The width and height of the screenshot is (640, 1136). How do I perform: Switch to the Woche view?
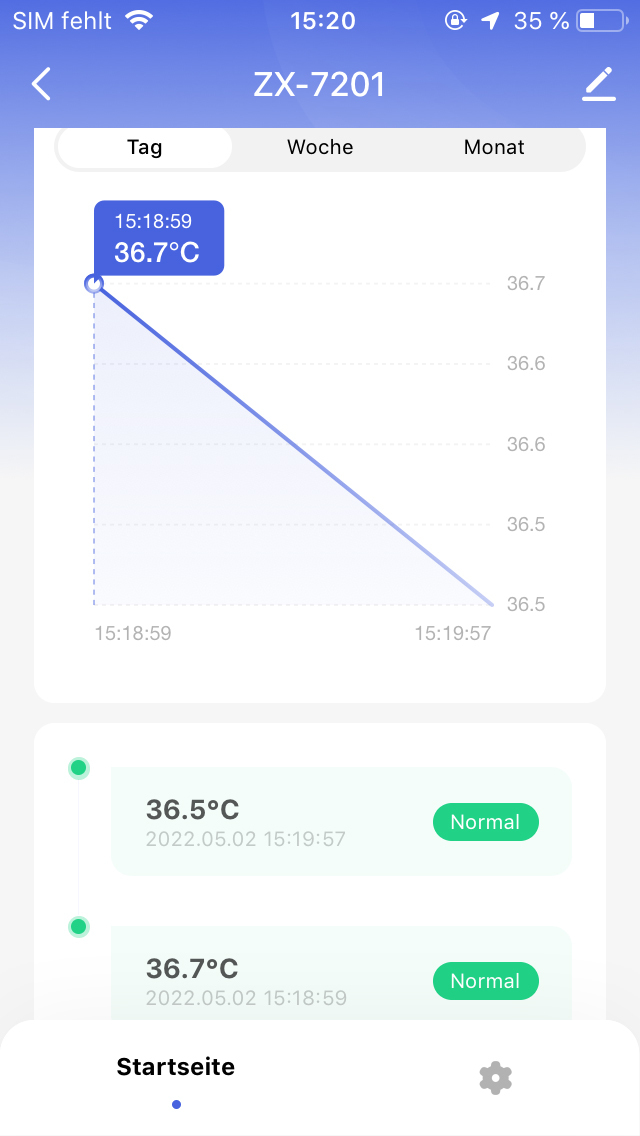click(x=320, y=147)
